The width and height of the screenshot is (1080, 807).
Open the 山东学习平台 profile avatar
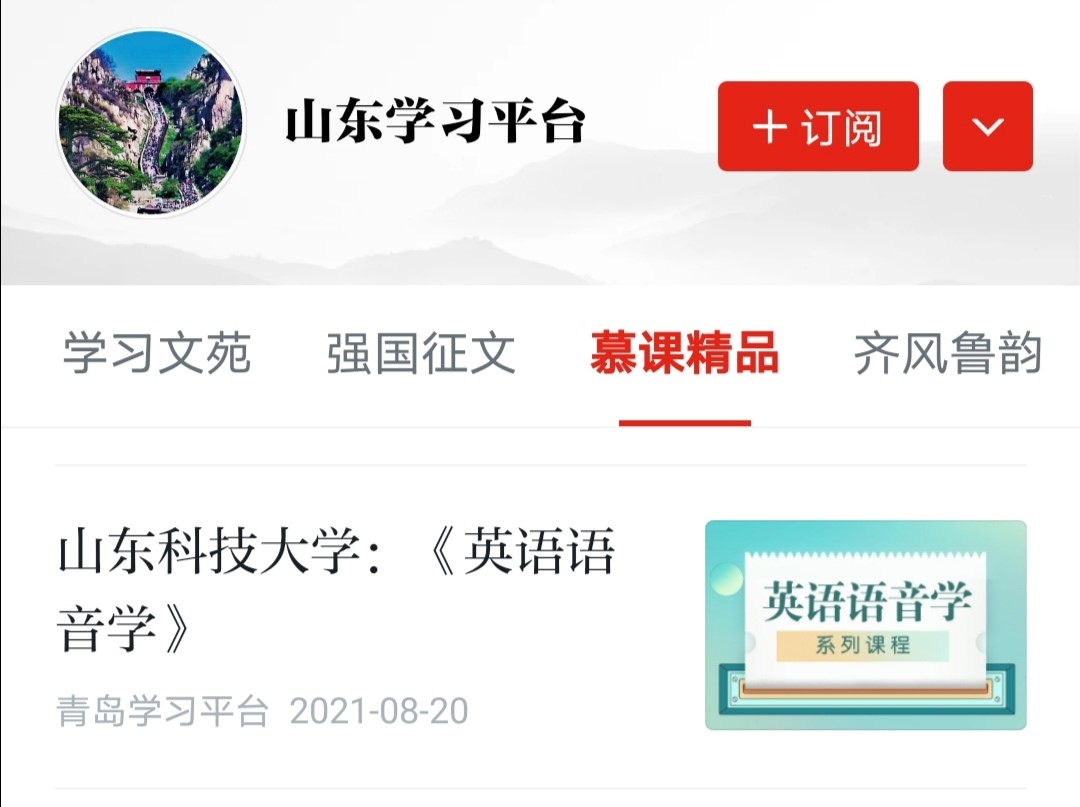click(151, 123)
